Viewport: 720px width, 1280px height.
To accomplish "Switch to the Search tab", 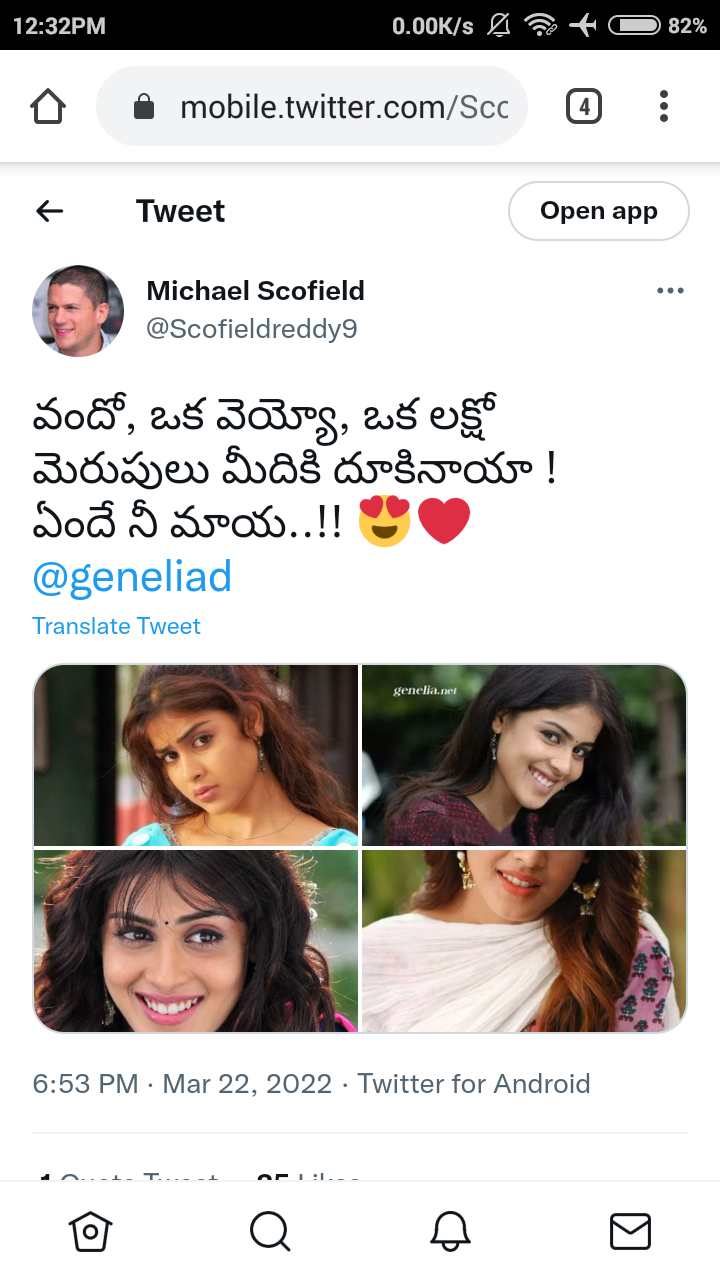I will (x=270, y=1231).
